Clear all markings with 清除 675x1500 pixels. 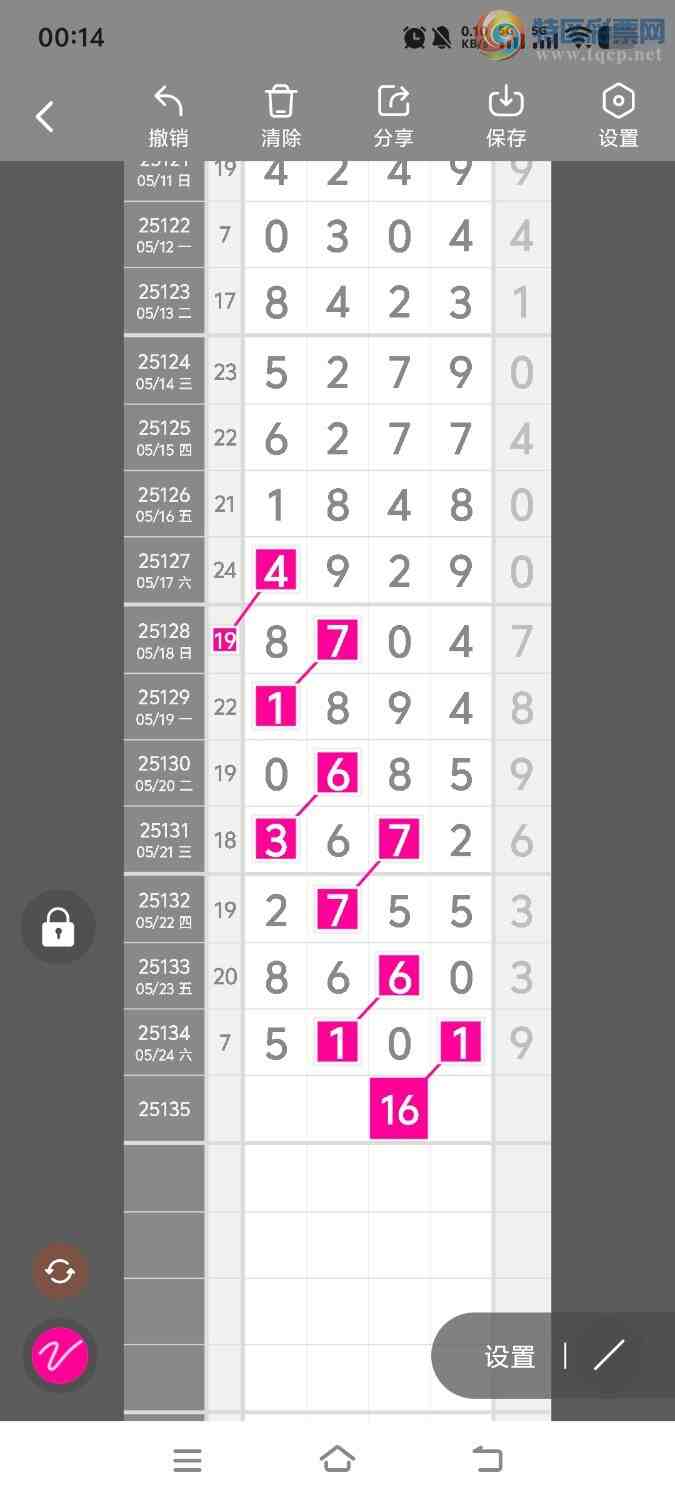tap(281, 116)
